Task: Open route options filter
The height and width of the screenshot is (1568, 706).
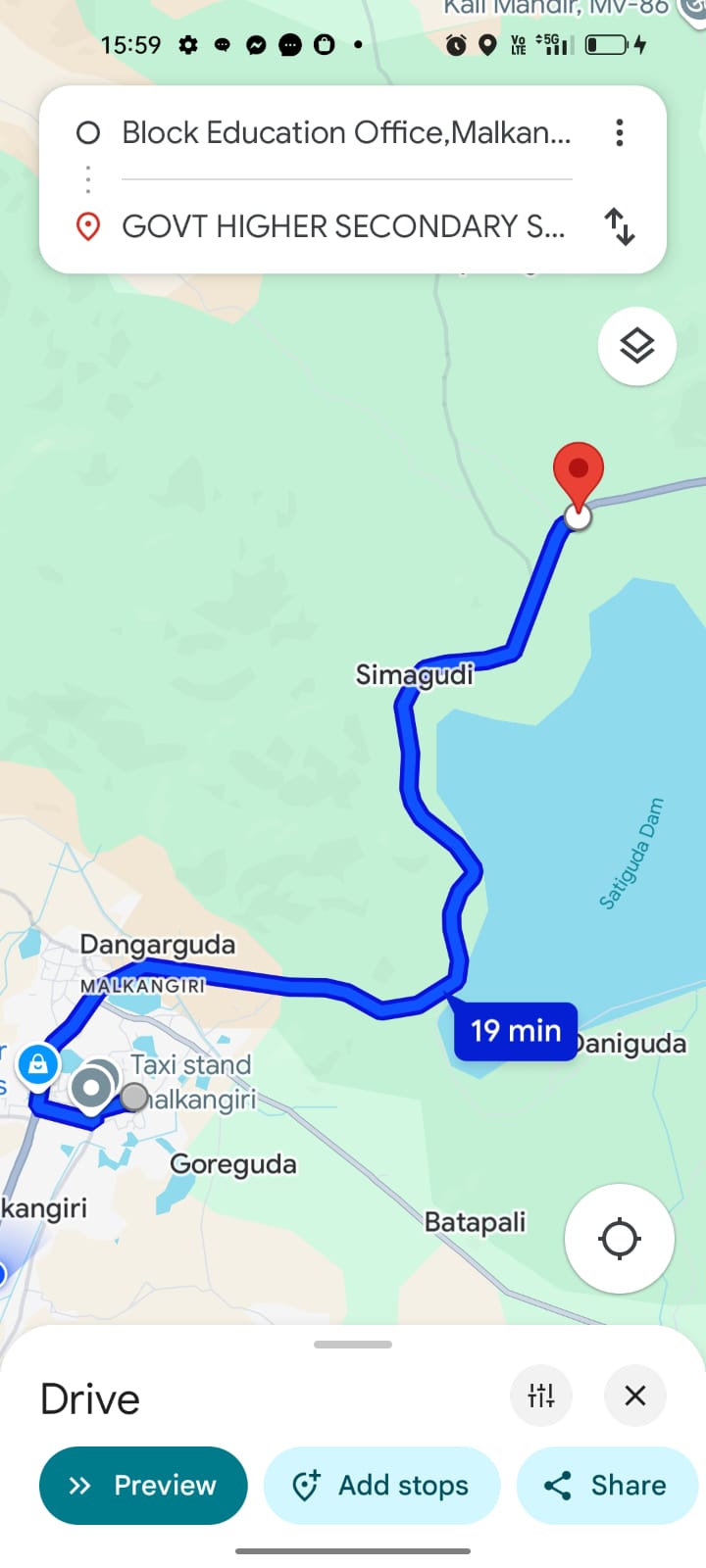Action: [x=541, y=1395]
